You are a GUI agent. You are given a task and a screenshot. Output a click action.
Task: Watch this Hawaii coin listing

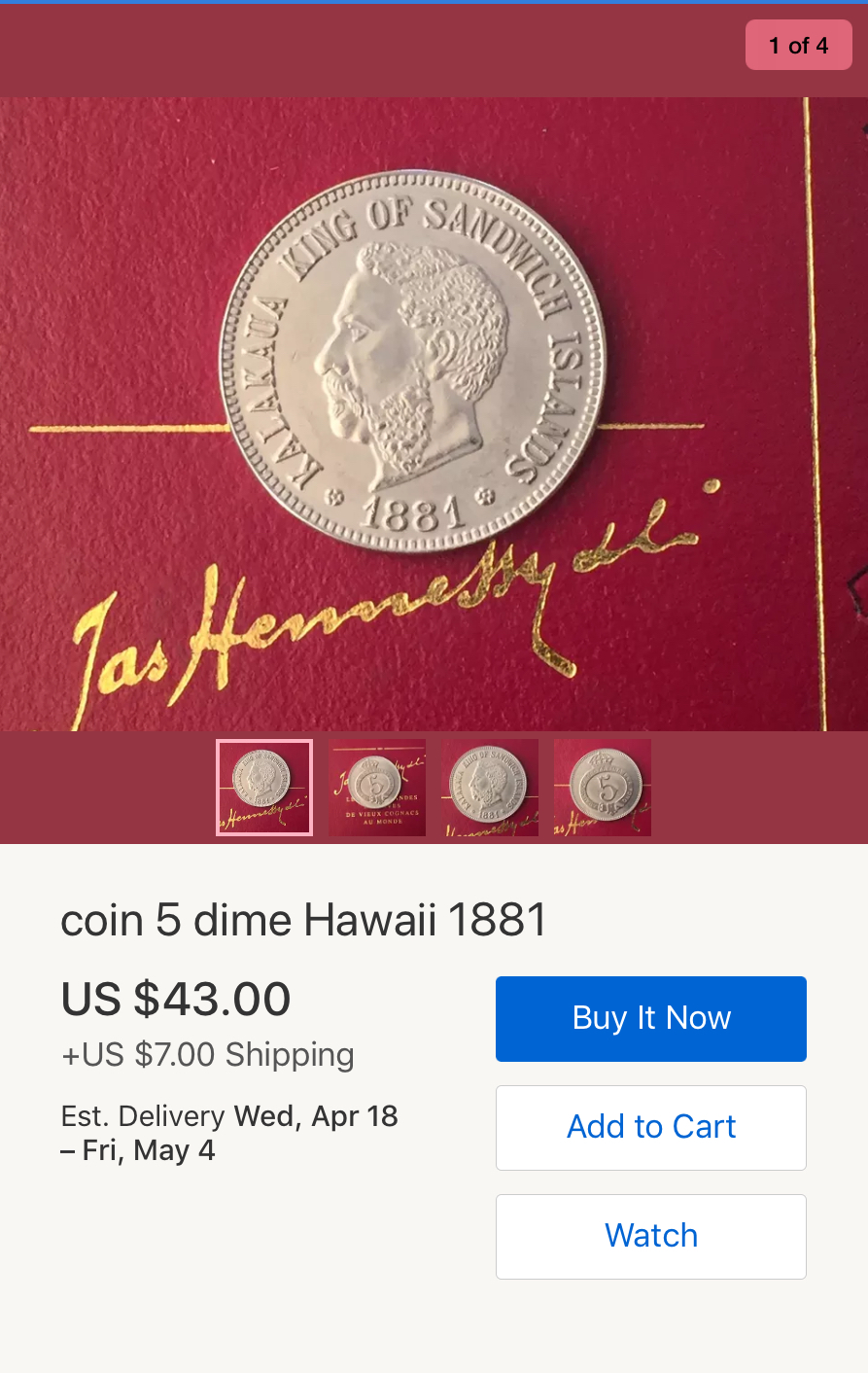(650, 1236)
